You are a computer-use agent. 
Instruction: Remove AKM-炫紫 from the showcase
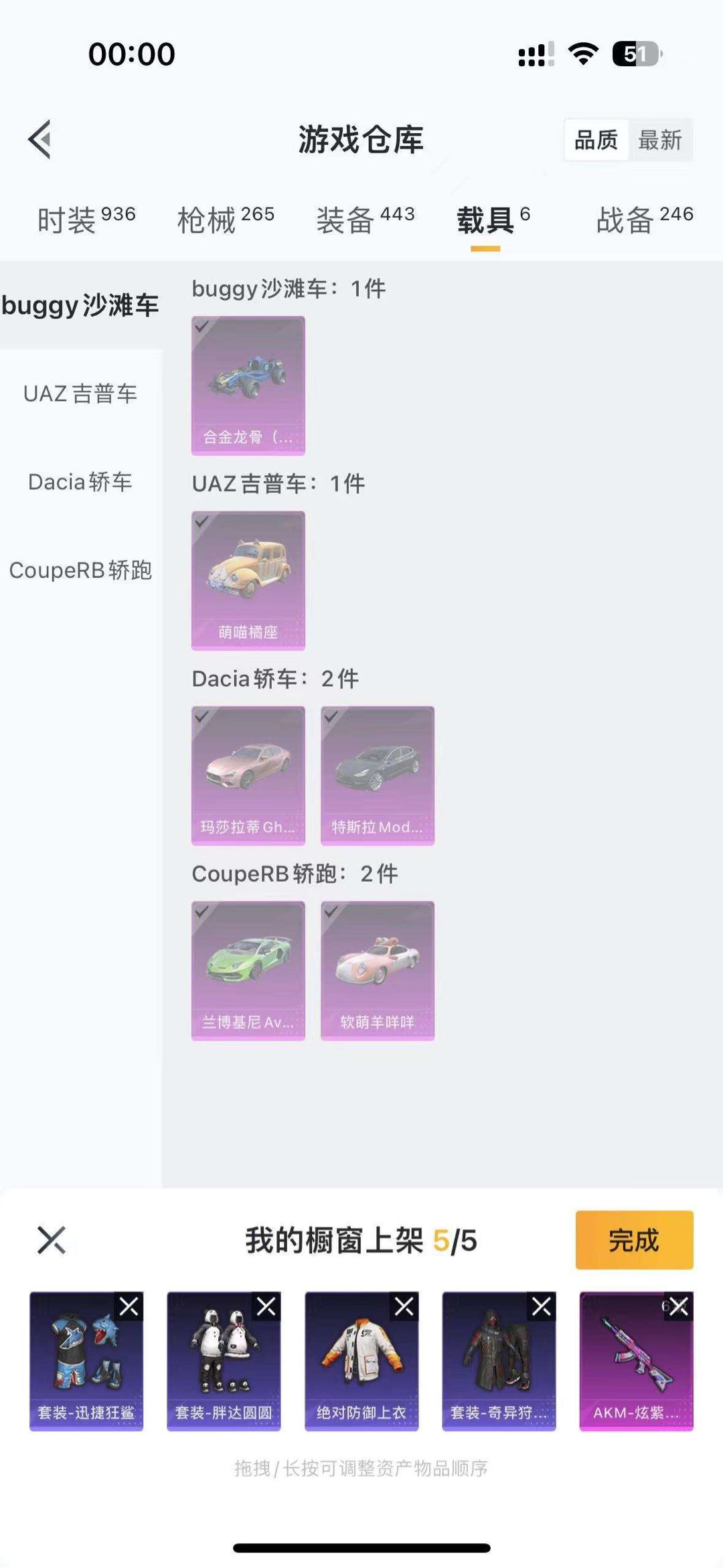coord(679,1306)
